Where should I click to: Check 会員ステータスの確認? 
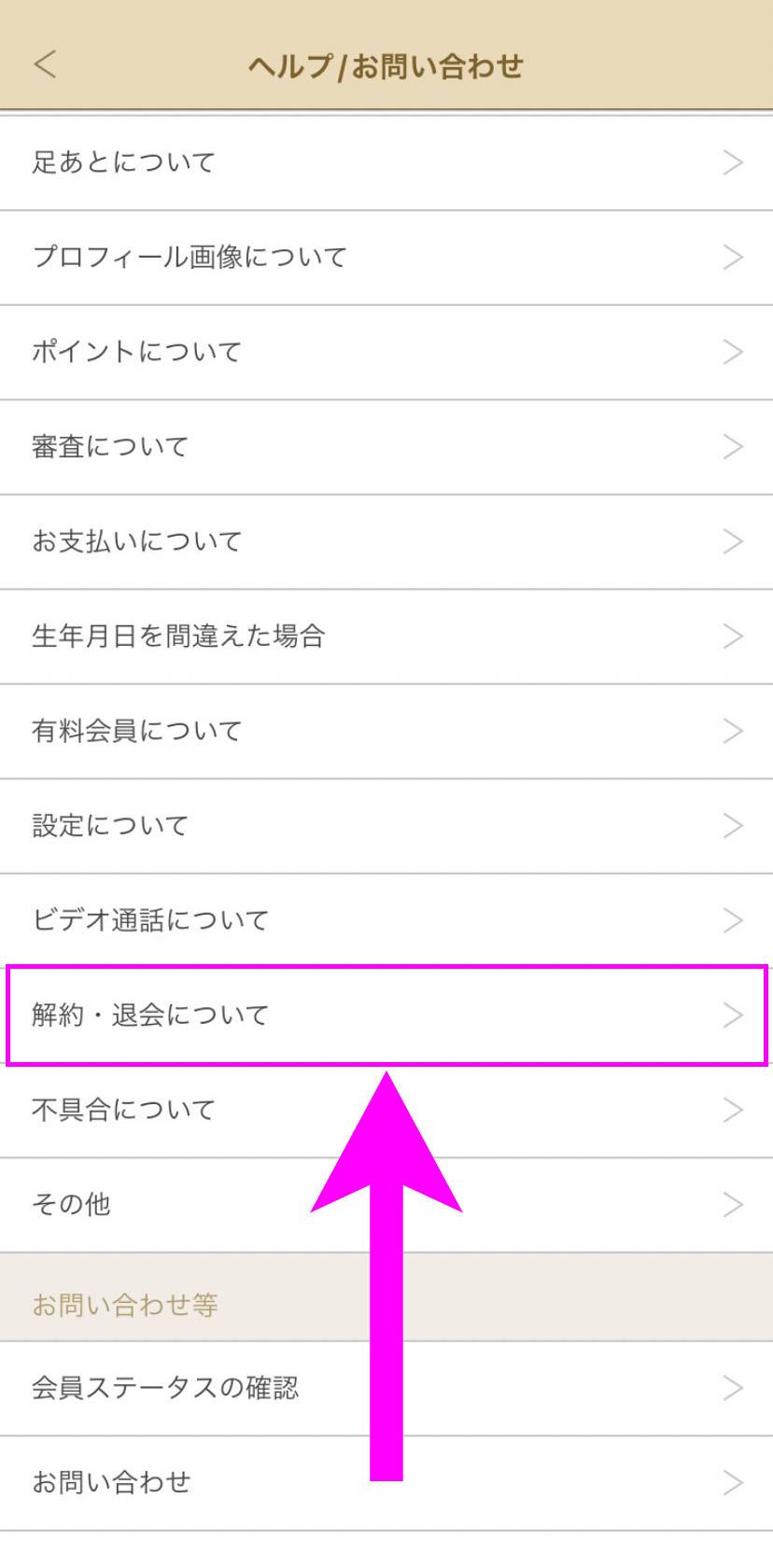tap(386, 1388)
